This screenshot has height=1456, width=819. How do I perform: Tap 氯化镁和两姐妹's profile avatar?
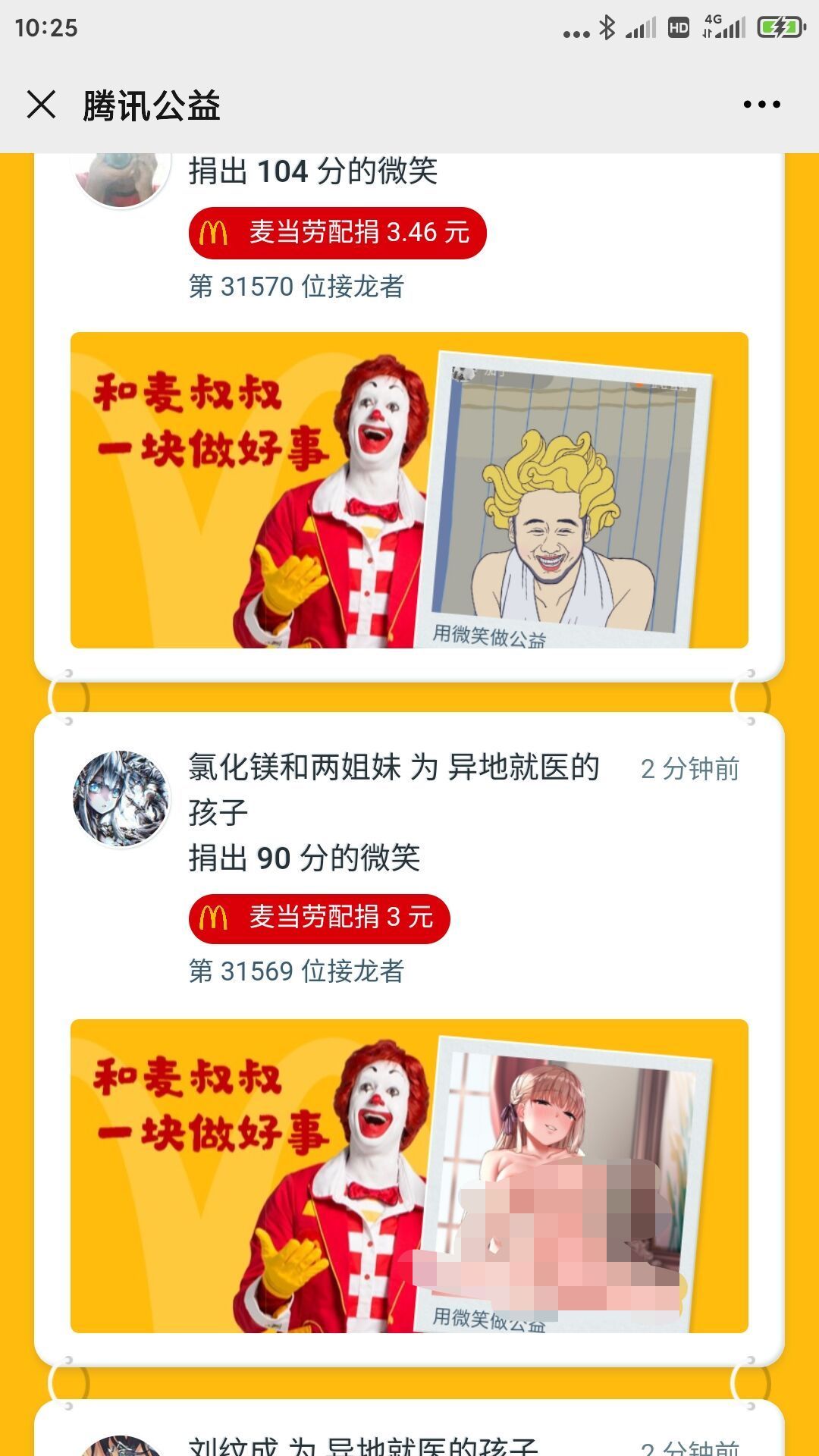pyautogui.click(x=121, y=799)
